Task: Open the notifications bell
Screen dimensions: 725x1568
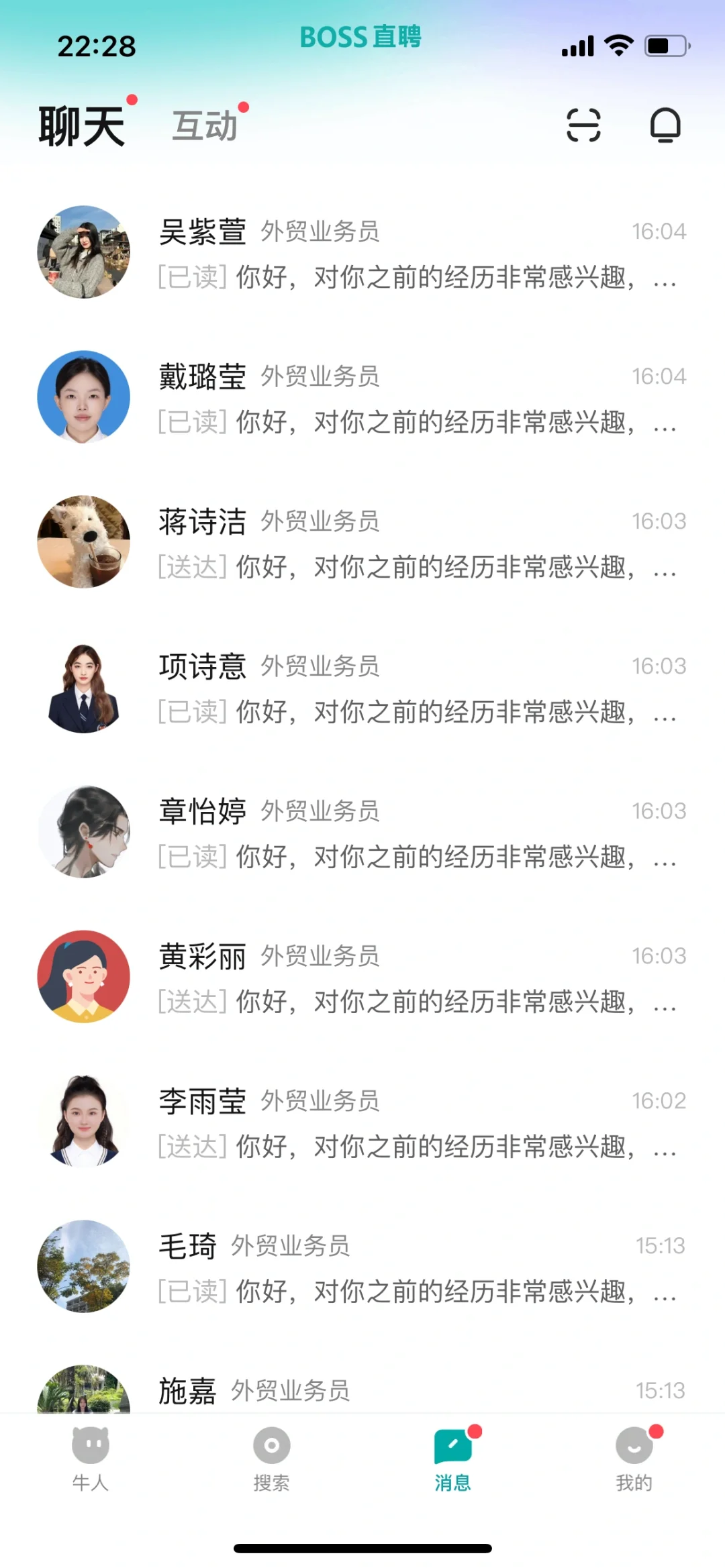Action: pos(665,125)
